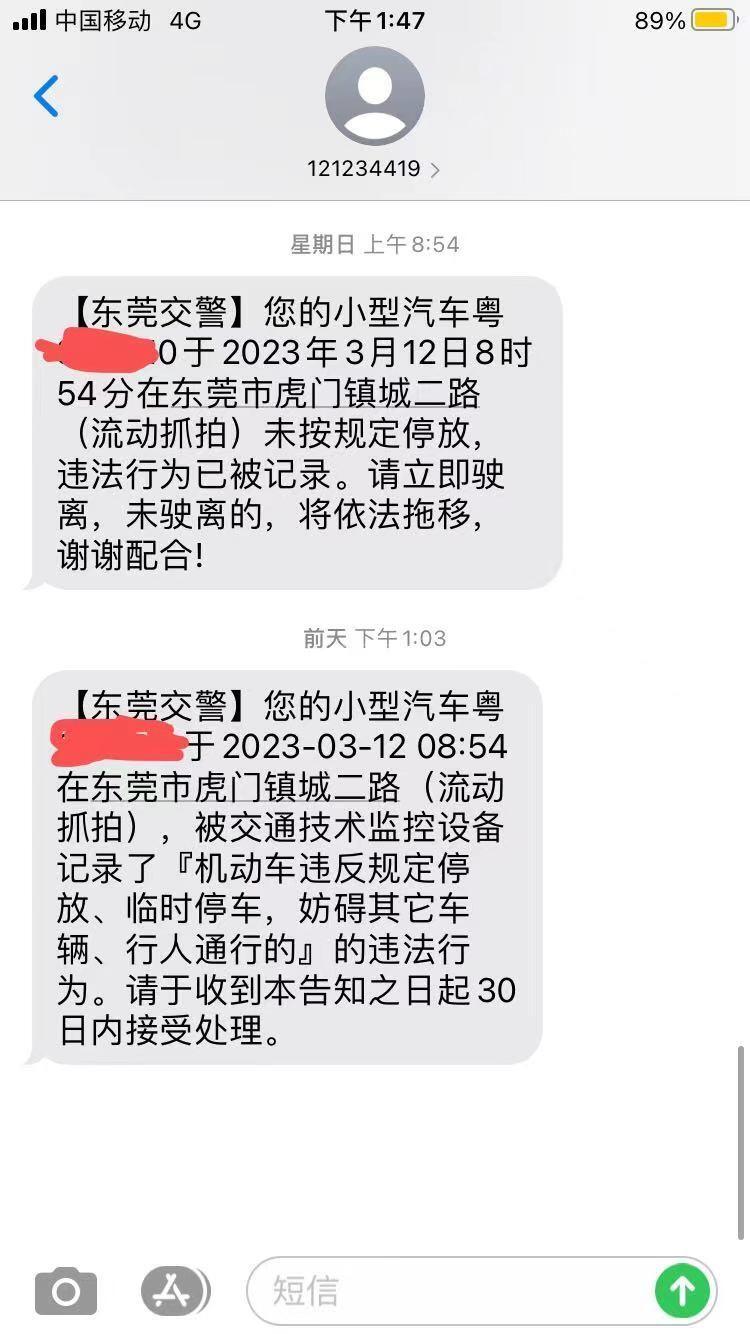Screen dimensions: 750x1334
Task: Tap the 短信 message input field
Action: tap(450, 1291)
